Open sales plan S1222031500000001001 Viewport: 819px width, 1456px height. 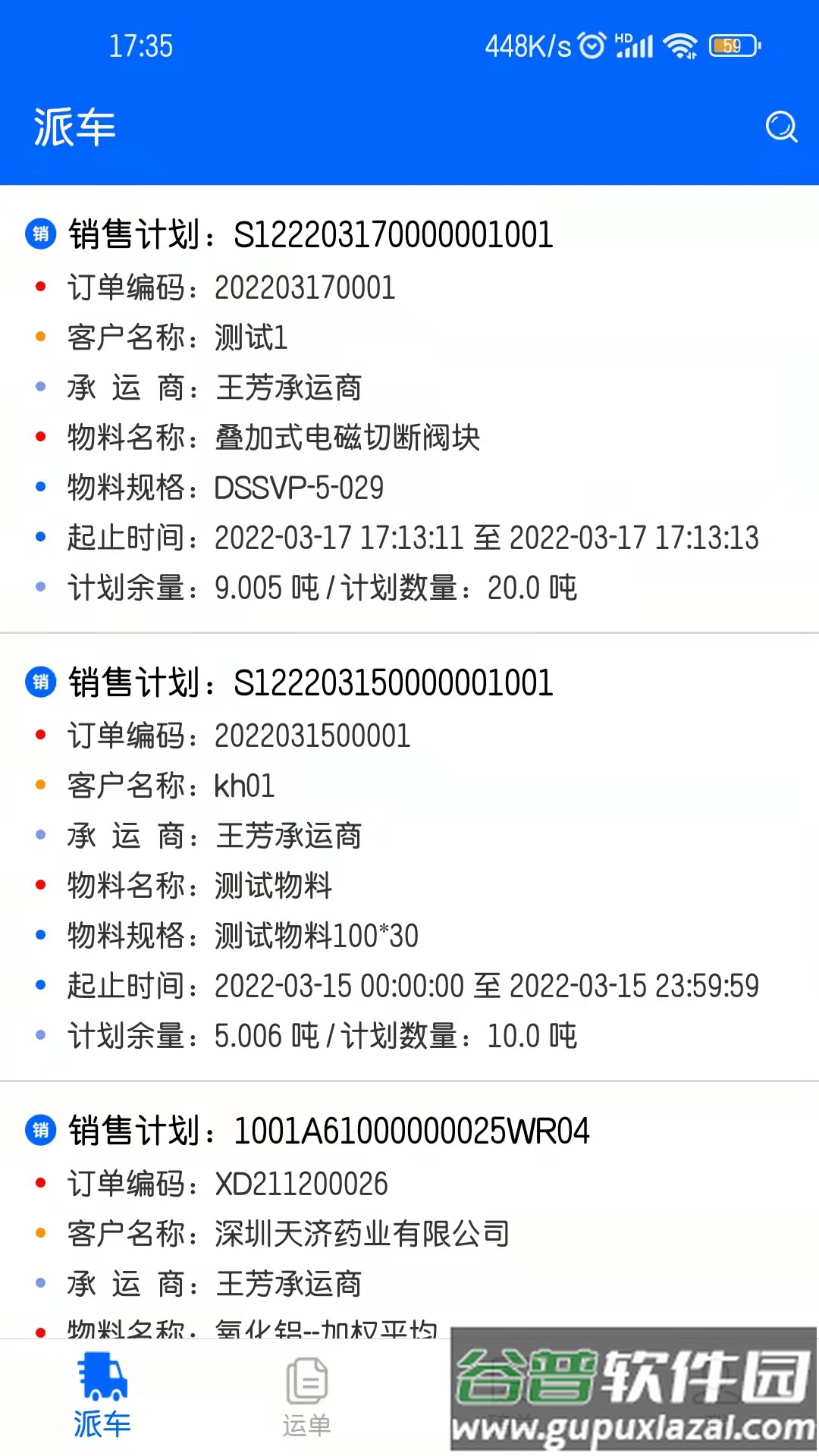[393, 683]
